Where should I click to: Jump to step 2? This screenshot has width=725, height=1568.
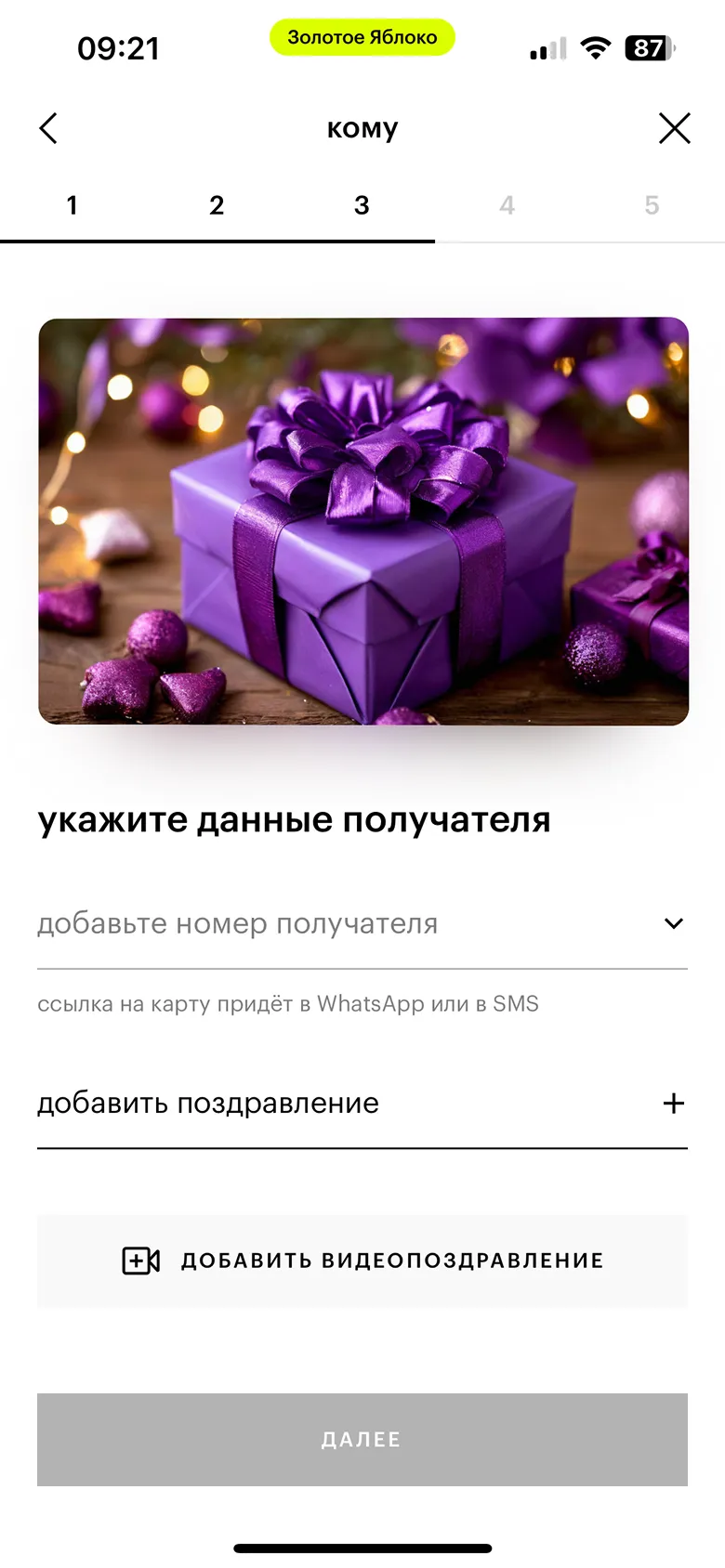pos(217,205)
